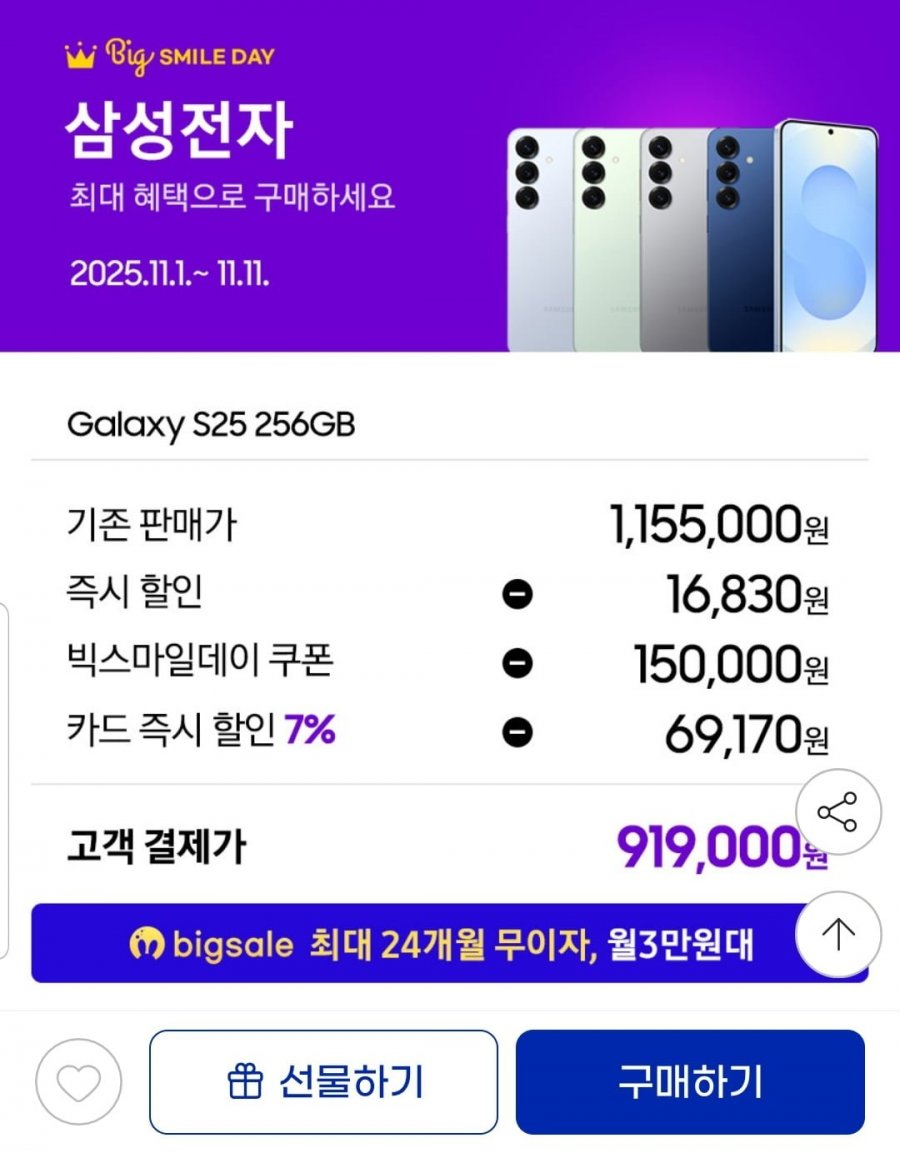Tap the 선물하기 gift button

coord(323,1082)
